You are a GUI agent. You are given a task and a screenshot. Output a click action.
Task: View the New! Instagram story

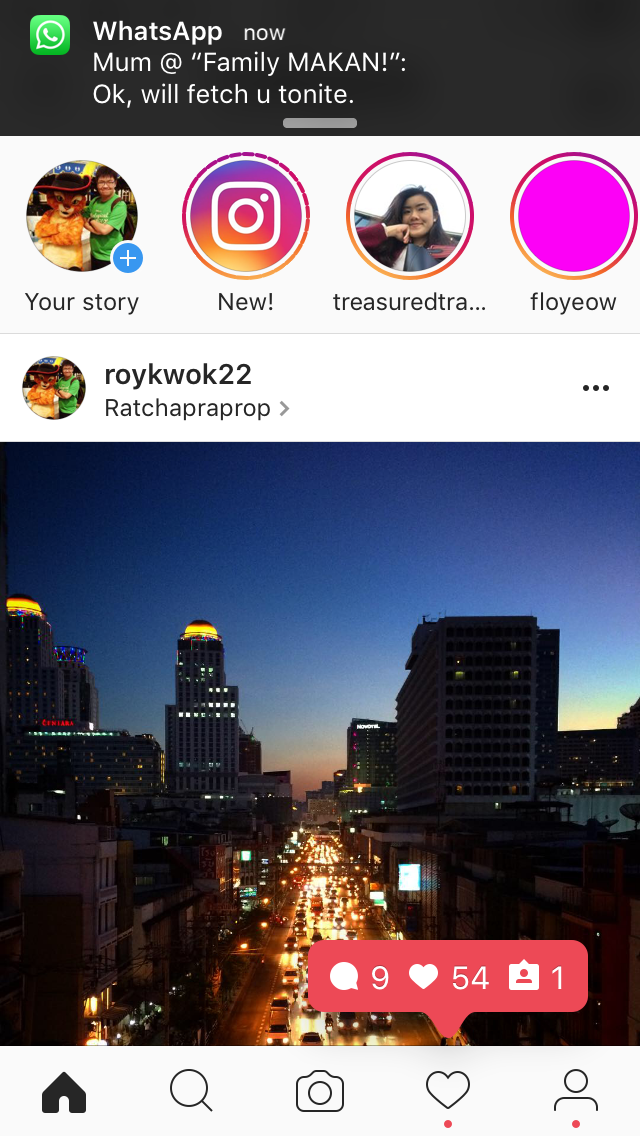tap(246, 217)
